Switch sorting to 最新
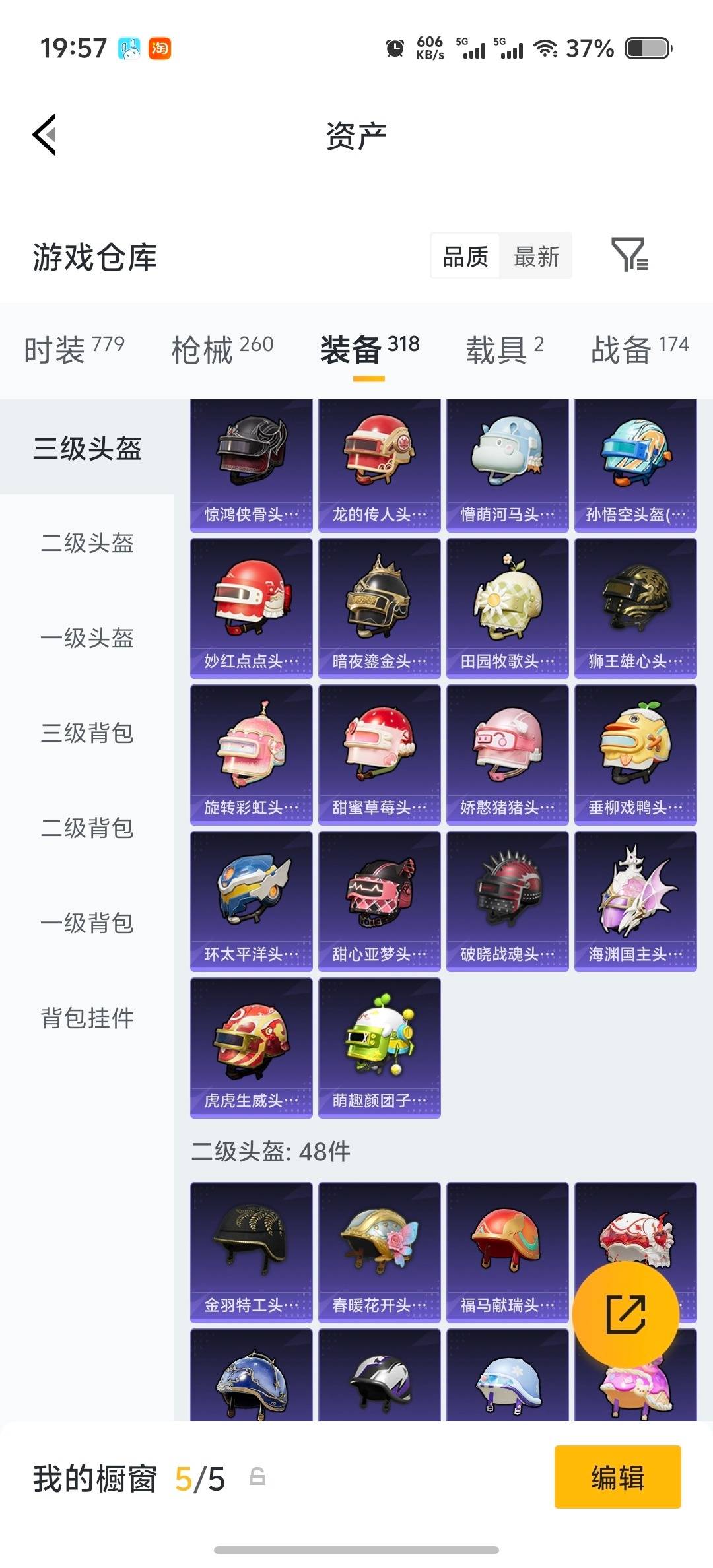The image size is (713, 1568). tap(536, 255)
